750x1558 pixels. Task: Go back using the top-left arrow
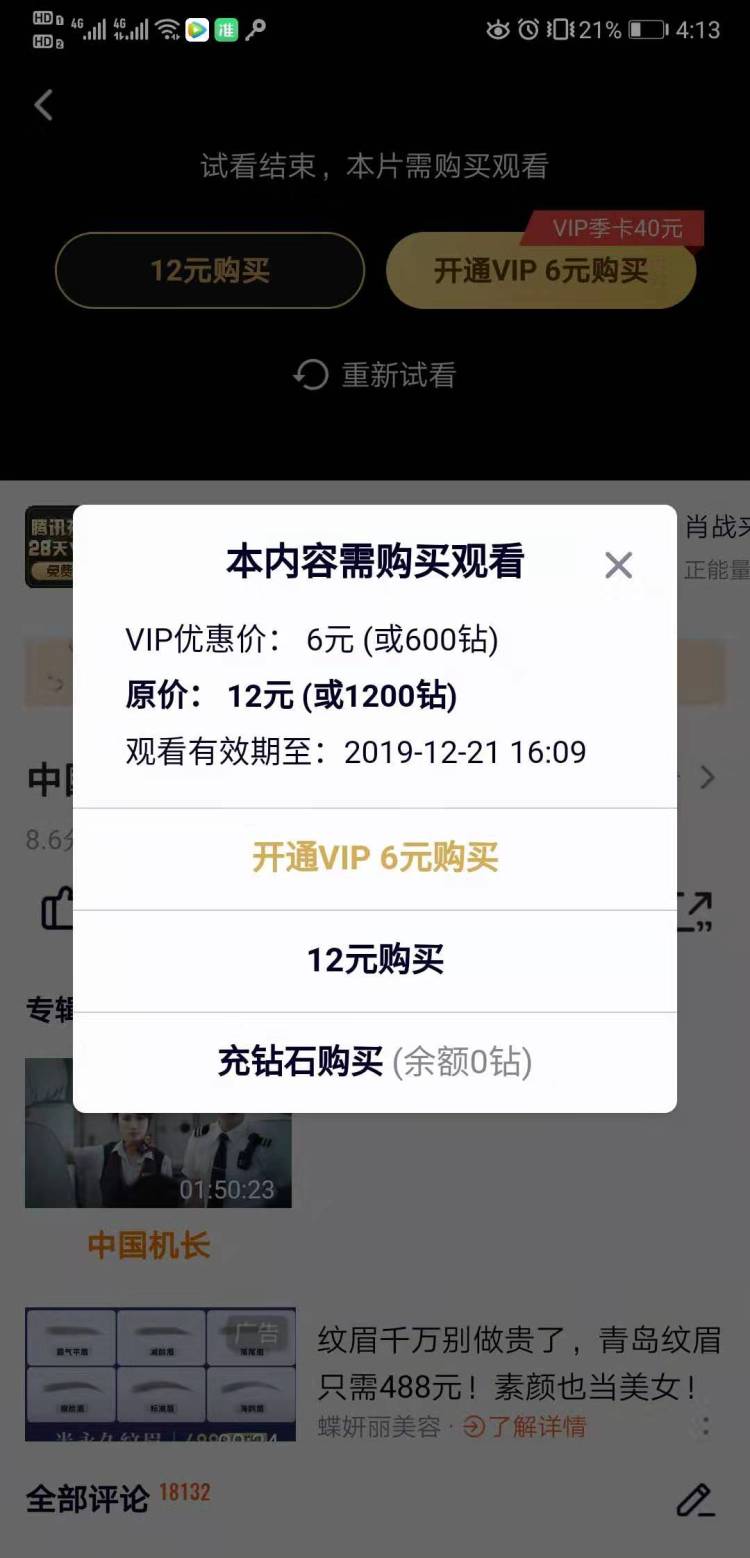click(x=43, y=105)
